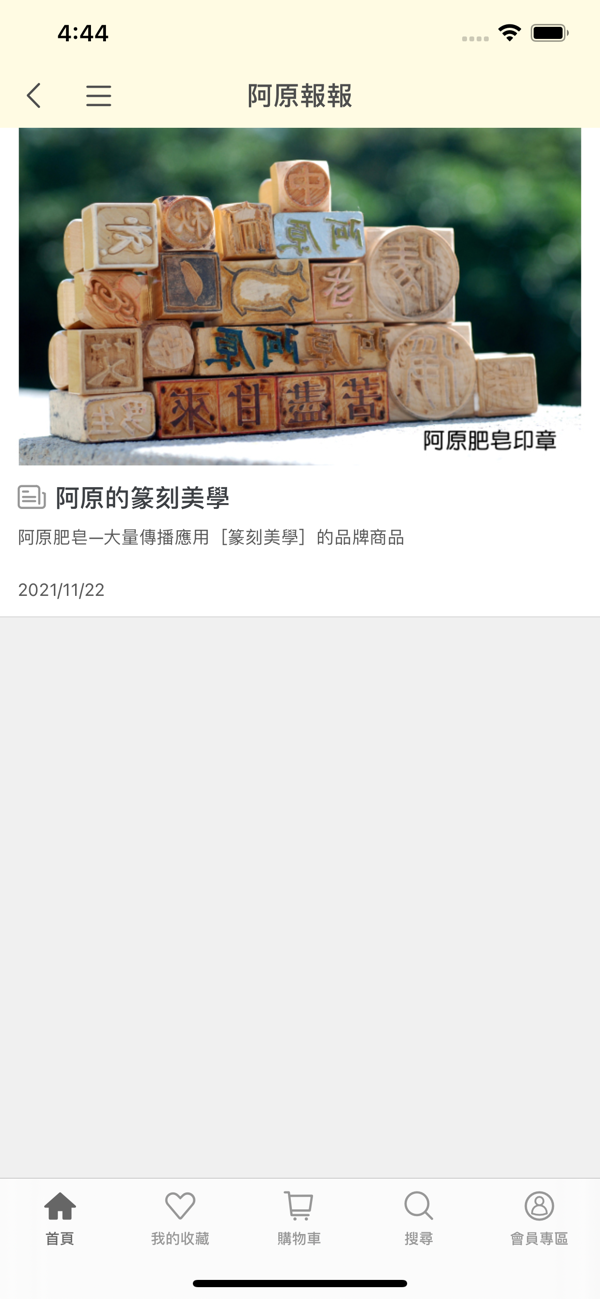600x1299 pixels.
Task: Open the 會員專區 member tab
Action: (x=539, y=1218)
